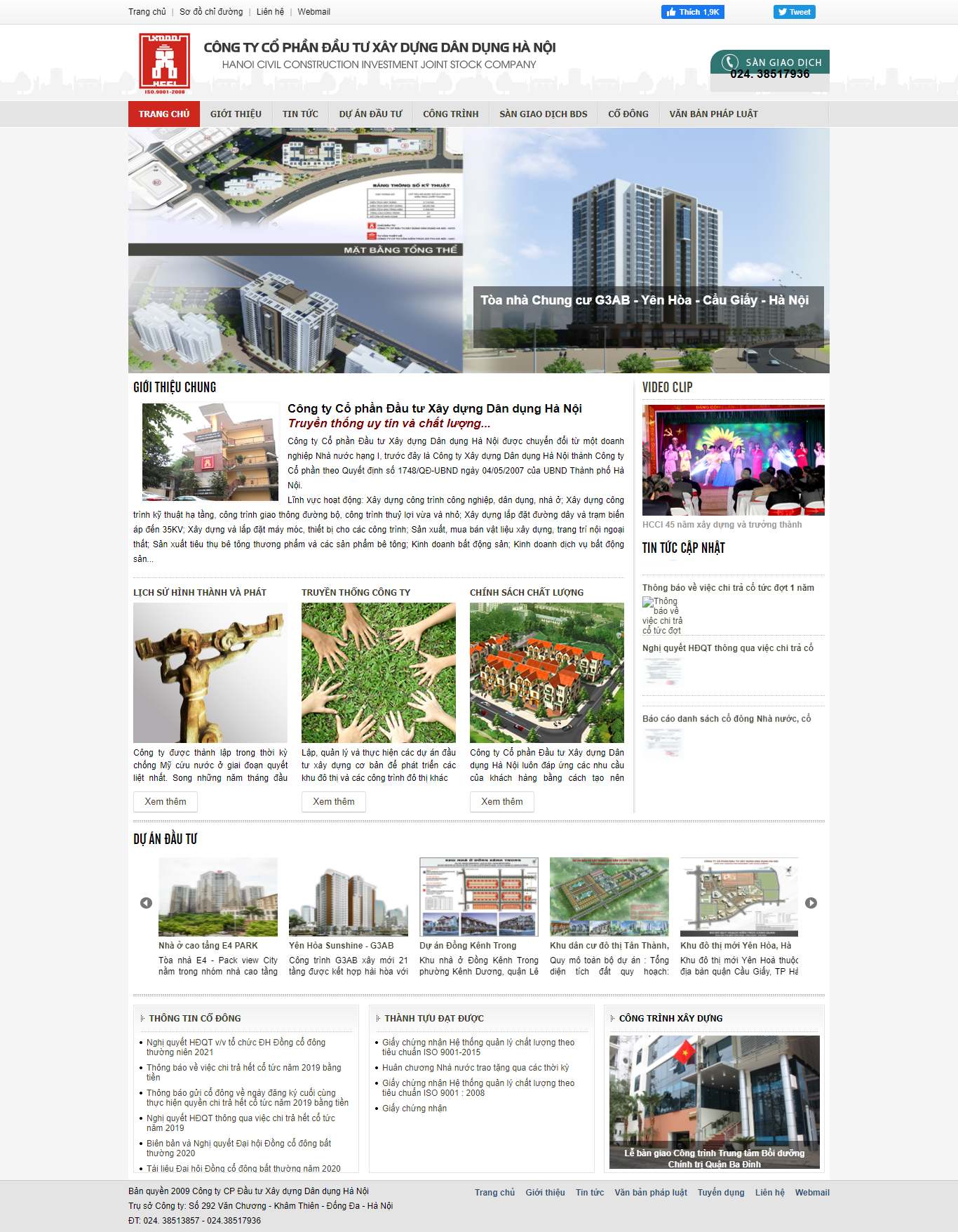Image resolution: width=958 pixels, height=1232 pixels.
Task: Open Tuyển dụng link in footer
Action: (720, 1192)
